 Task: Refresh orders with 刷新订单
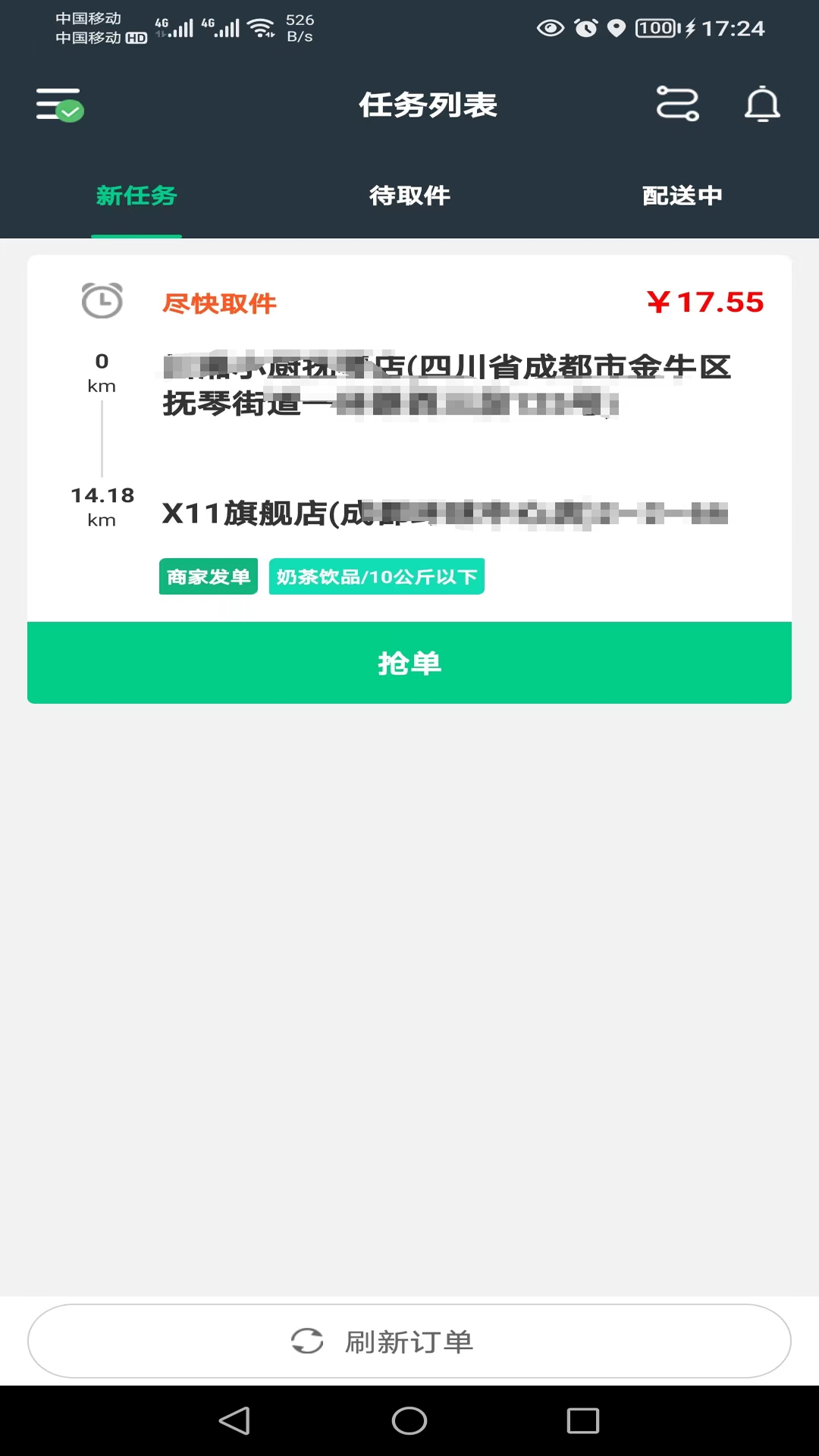tap(409, 1341)
